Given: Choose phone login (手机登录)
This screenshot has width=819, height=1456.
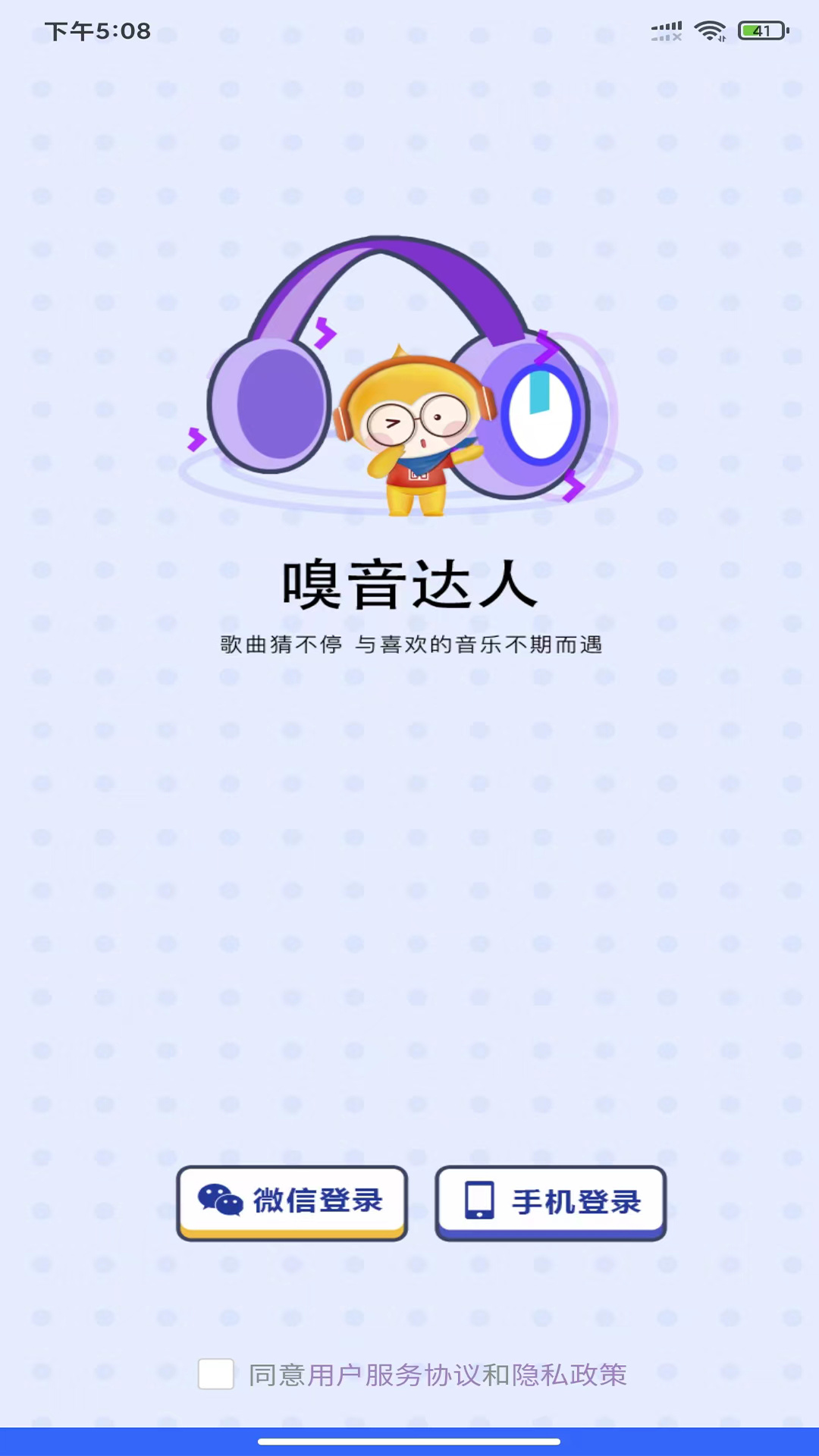Looking at the screenshot, I should (x=551, y=1201).
